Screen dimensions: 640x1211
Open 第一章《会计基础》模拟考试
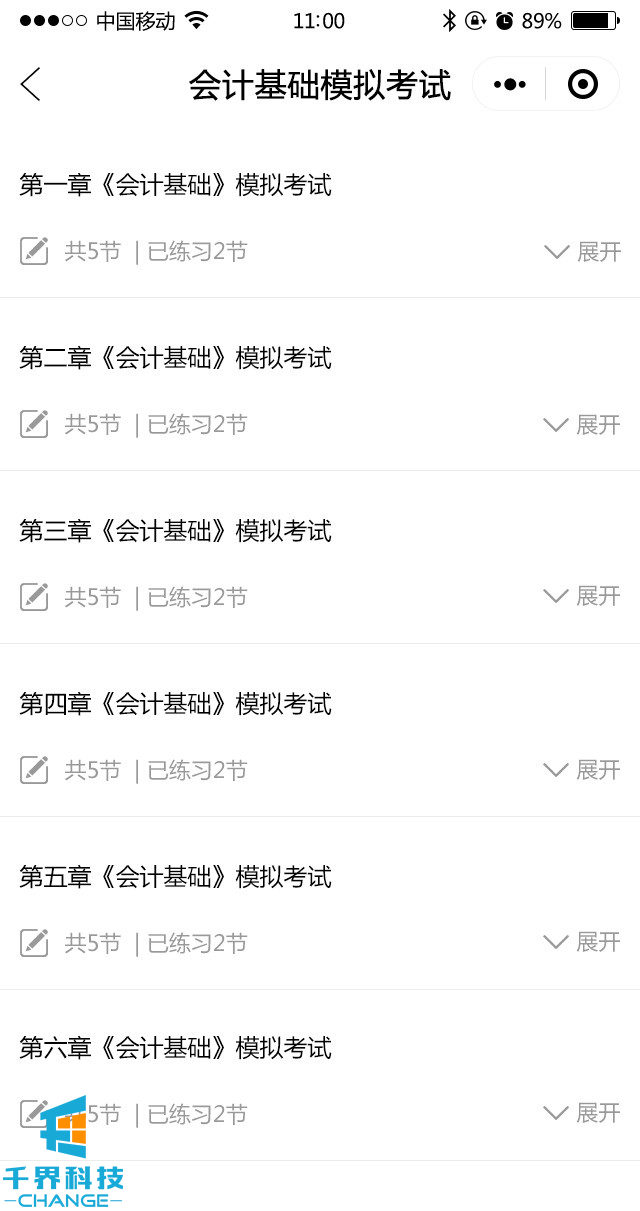[176, 185]
